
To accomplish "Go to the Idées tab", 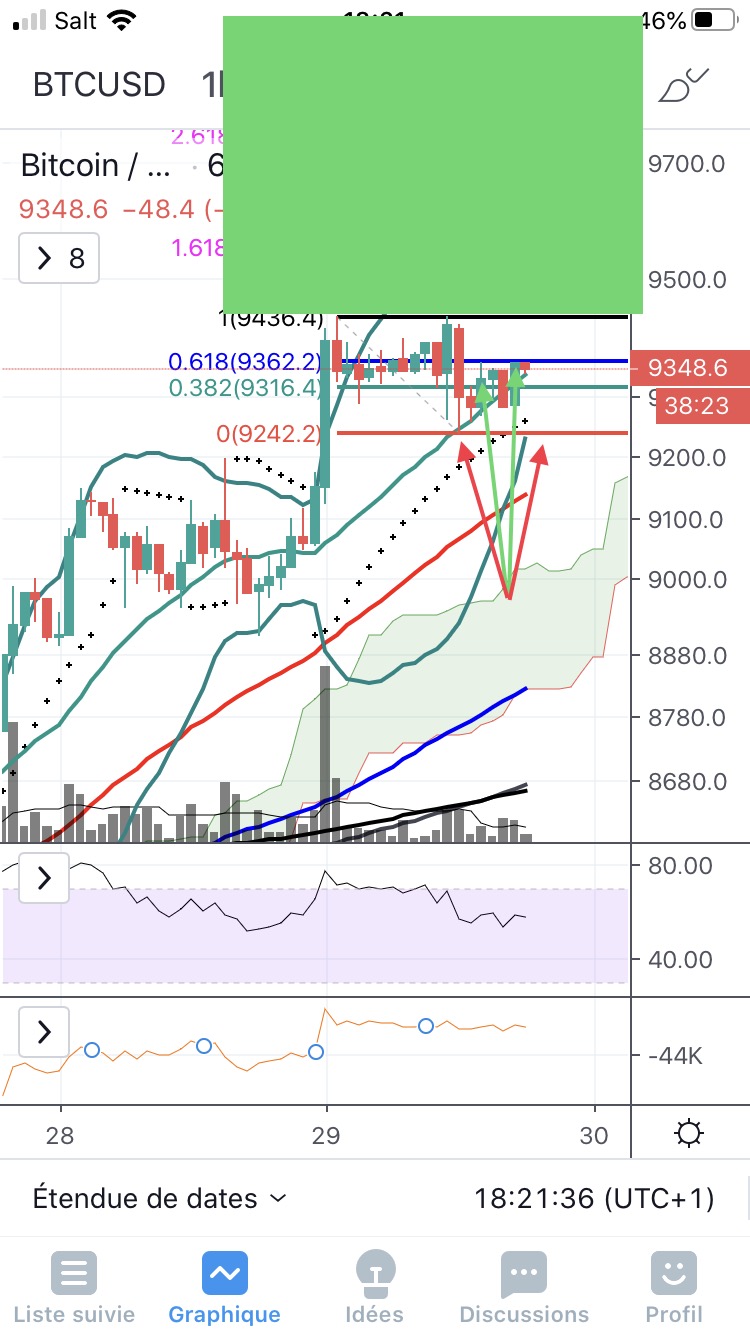I will [375, 1288].
